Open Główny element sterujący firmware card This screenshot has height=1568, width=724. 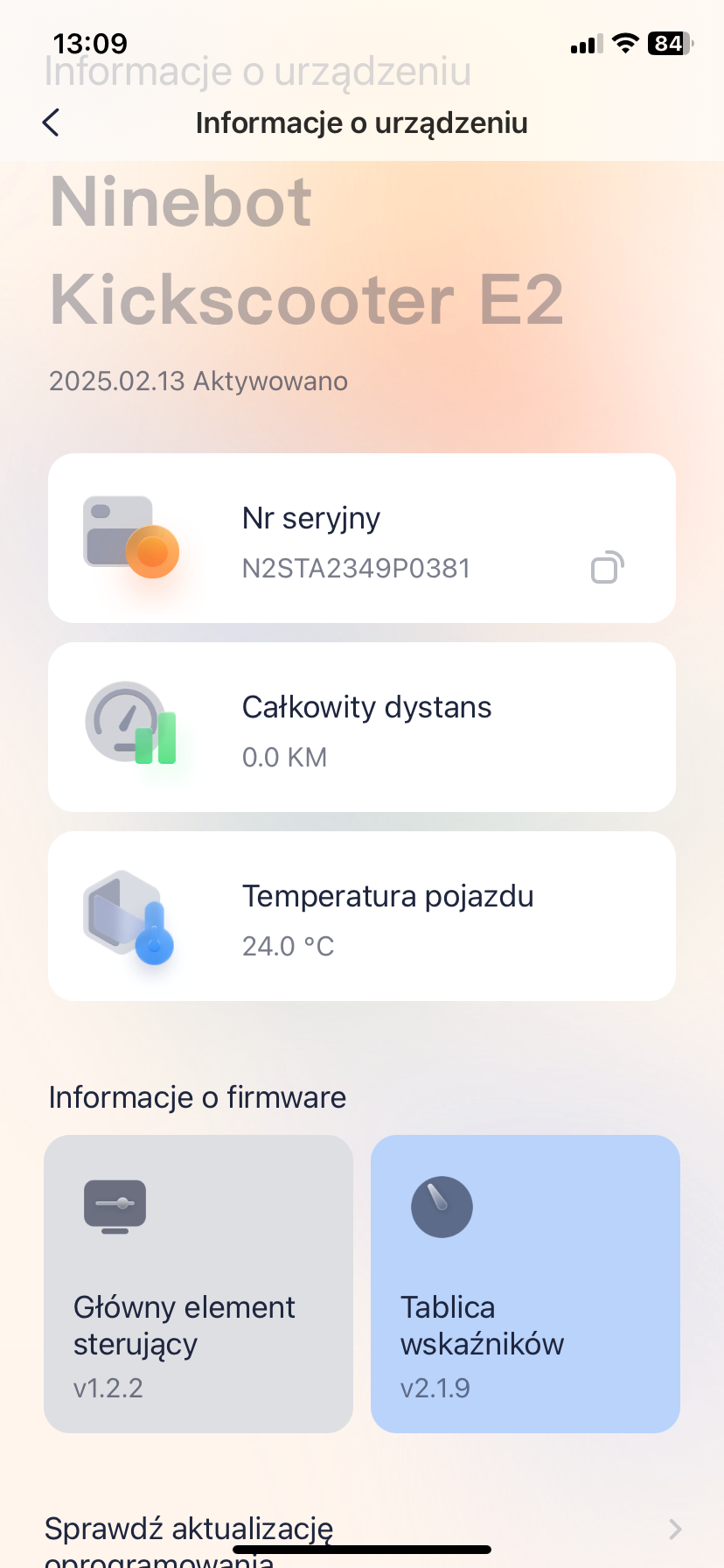(198, 1284)
